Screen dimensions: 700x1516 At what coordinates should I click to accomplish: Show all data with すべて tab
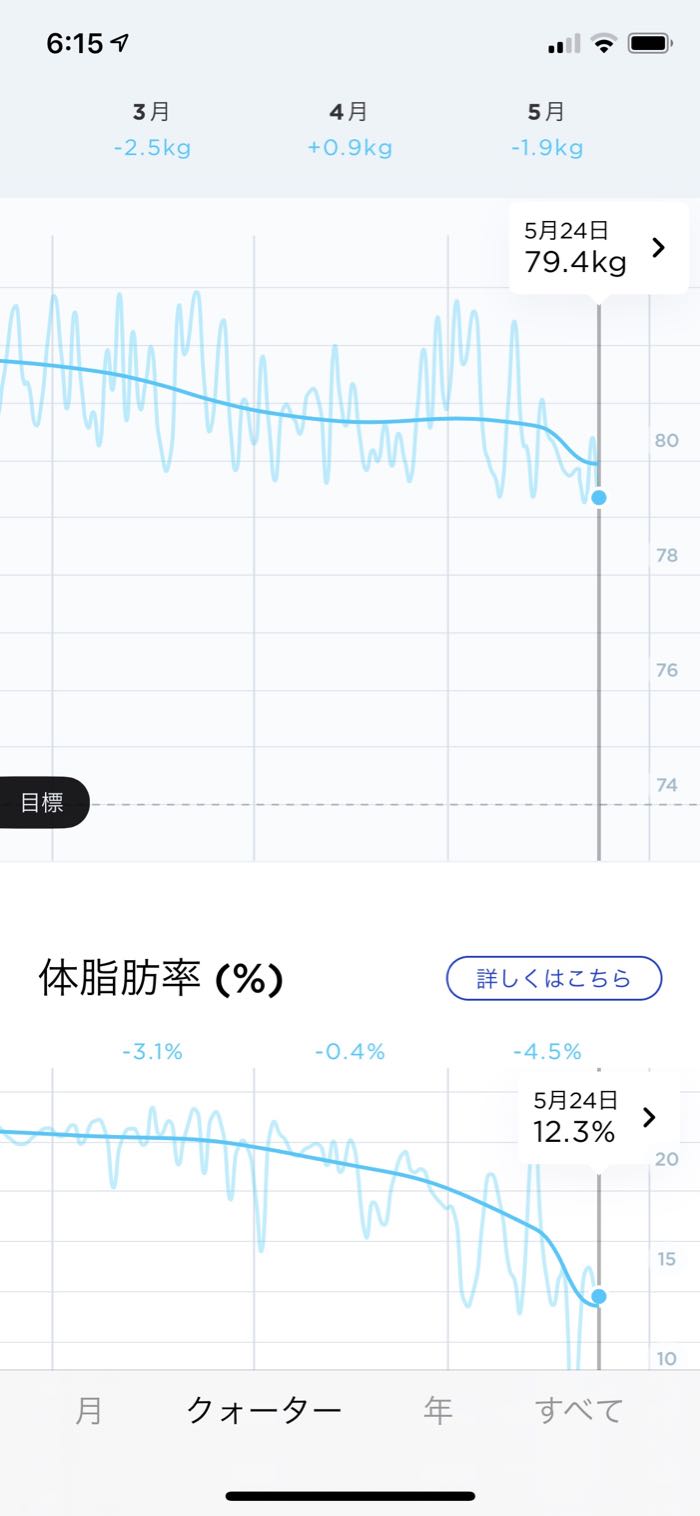pos(579,1411)
